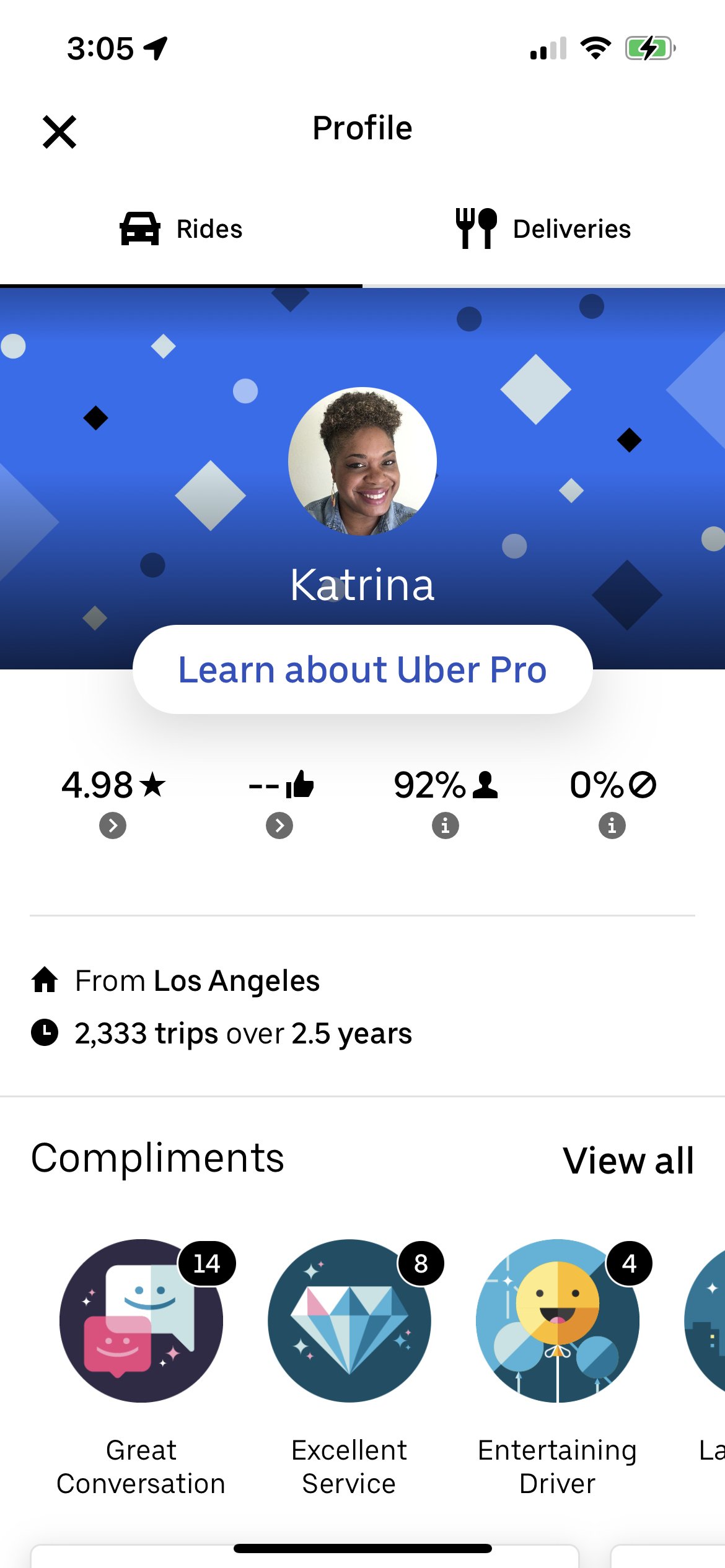Image resolution: width=725 pixels, height=1568 pixels.
Task: Show info about the 0% cancellation rate
Action: [612, 825]
